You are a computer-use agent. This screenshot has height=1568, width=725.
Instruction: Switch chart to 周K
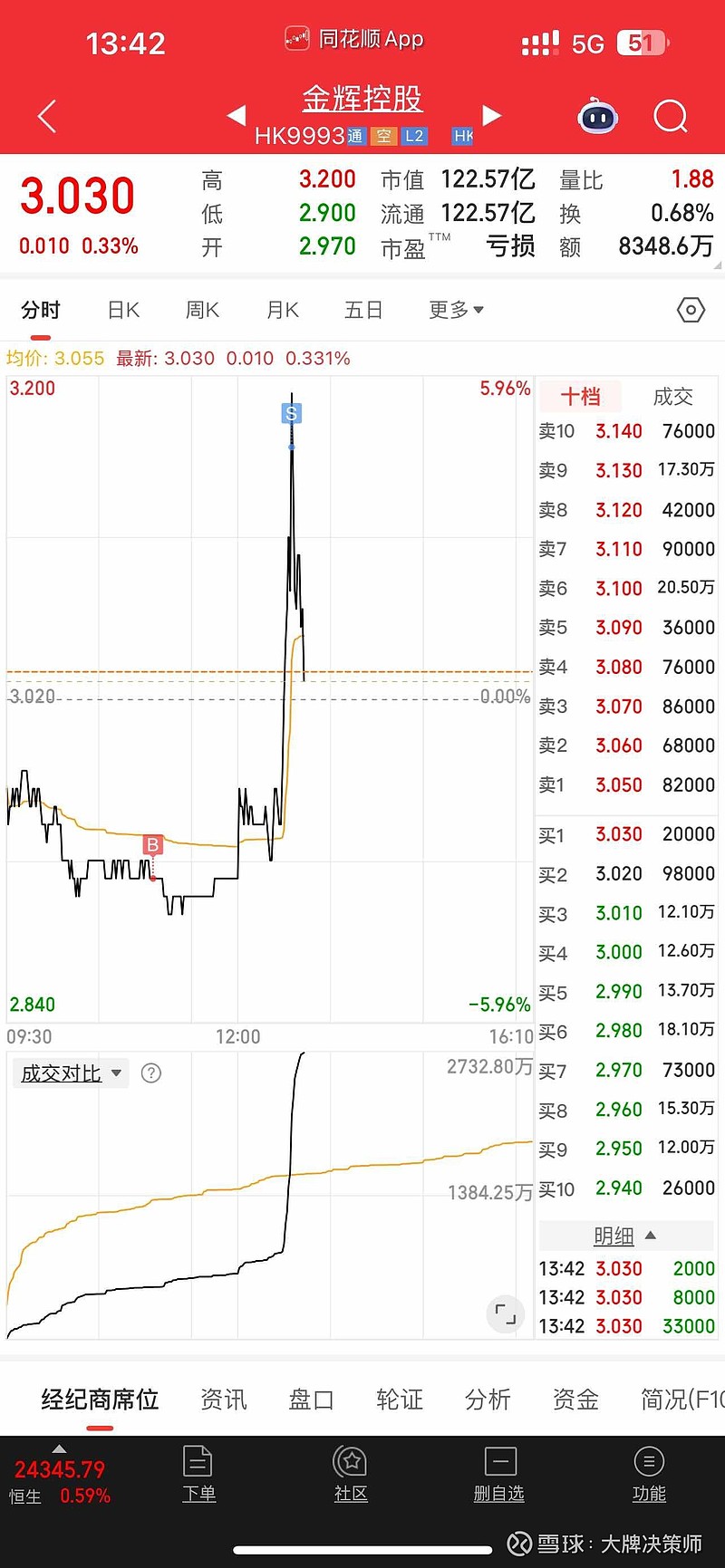click(x=202, y=310)
